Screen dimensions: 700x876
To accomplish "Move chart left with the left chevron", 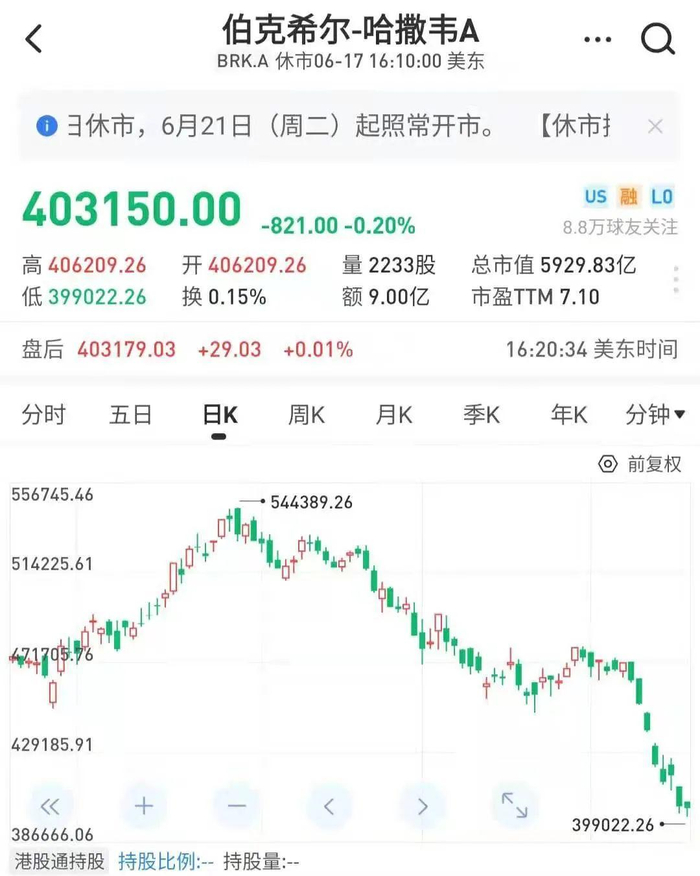I will click(329, 806).
